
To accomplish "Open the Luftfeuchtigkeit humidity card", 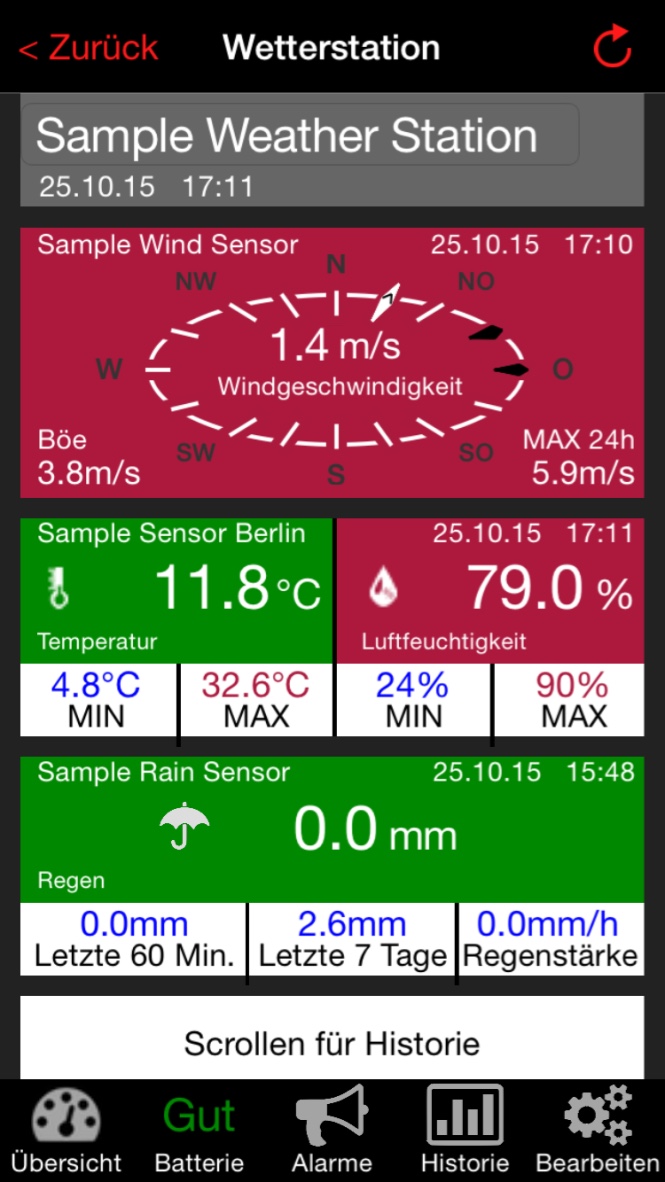I will tap(490, 590).
